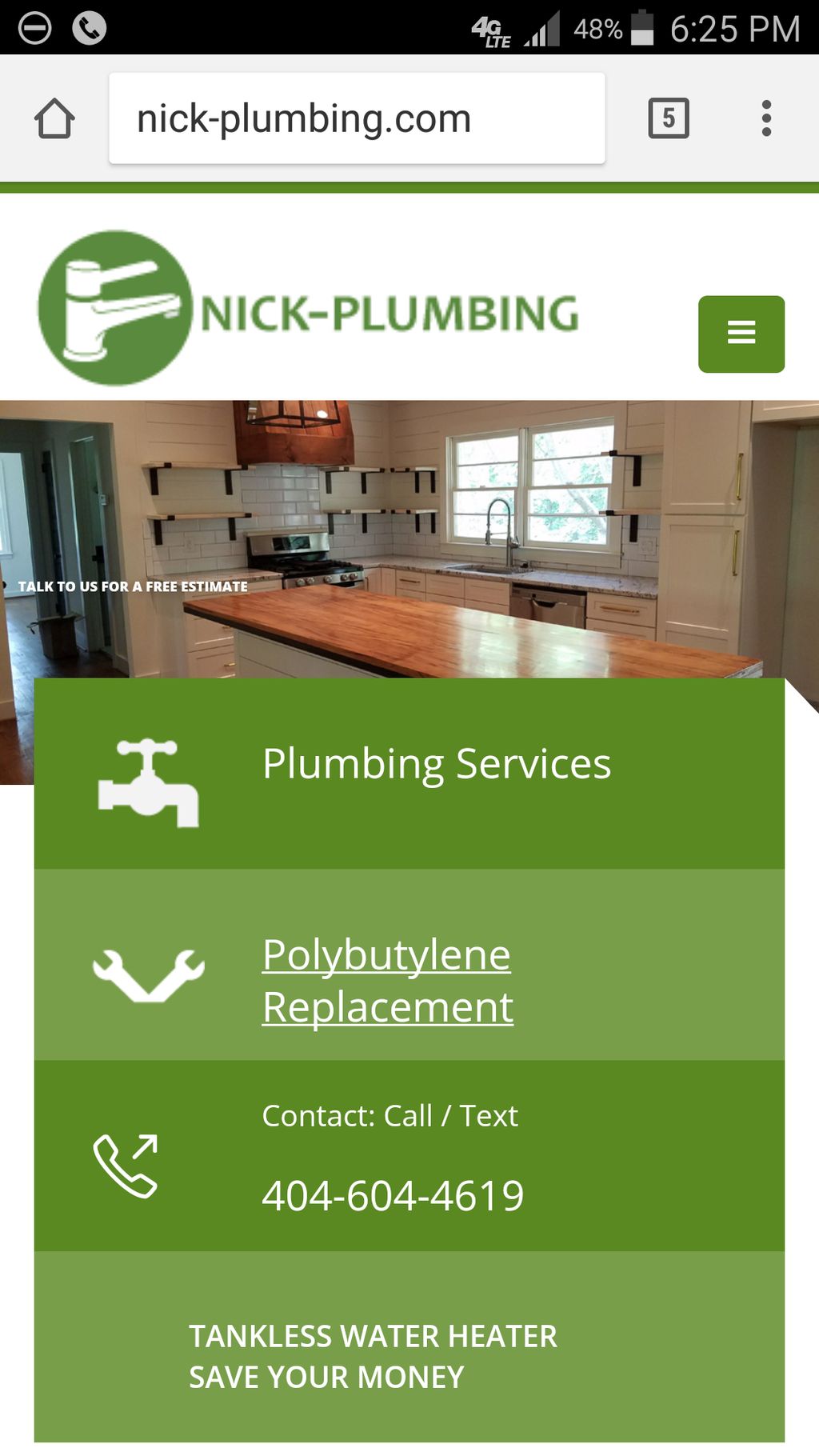Call the number 404-604-4619
819x1456 pixels.
pyautogui.click(x=393, y=1195)
